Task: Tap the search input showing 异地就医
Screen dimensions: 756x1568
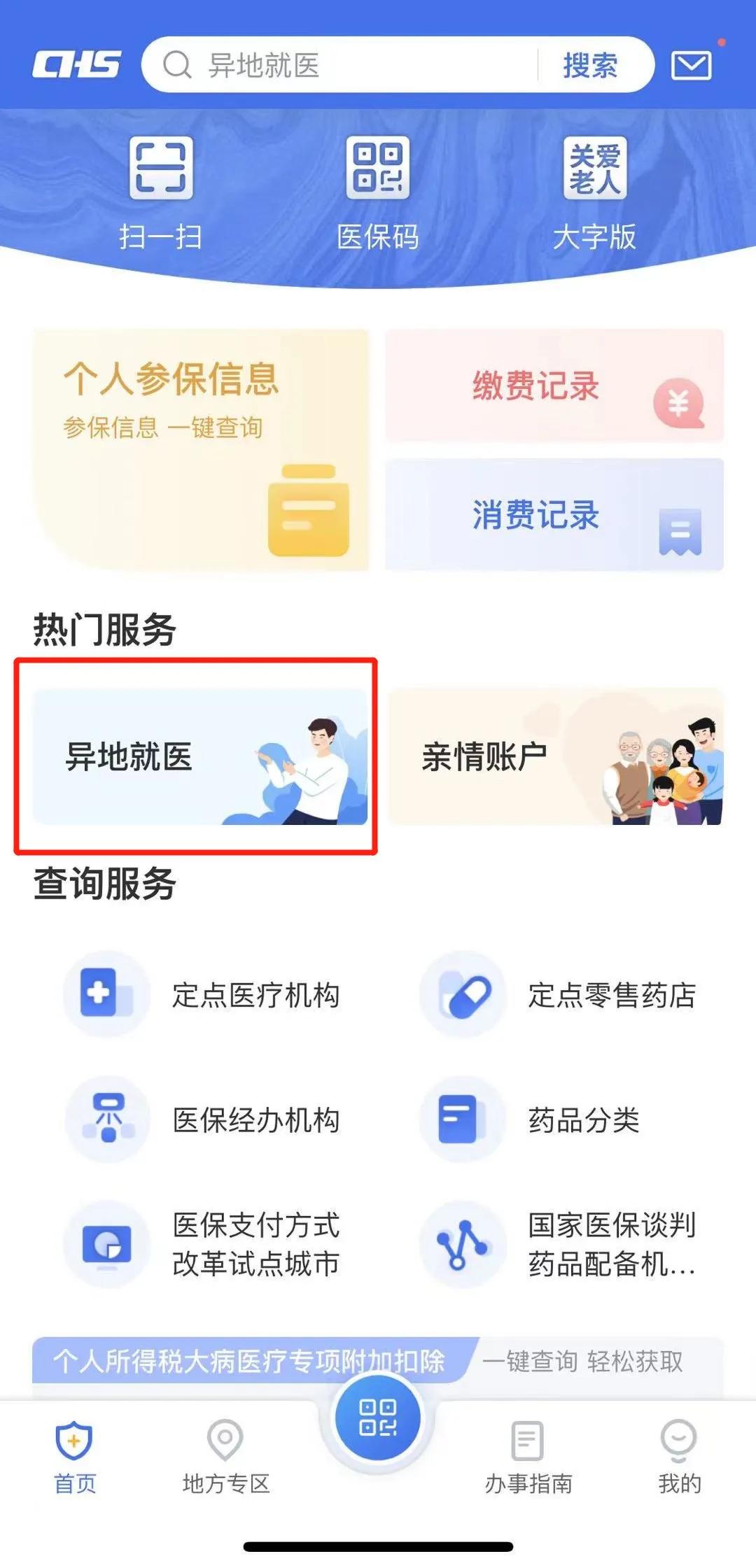Action: (350, 65)
